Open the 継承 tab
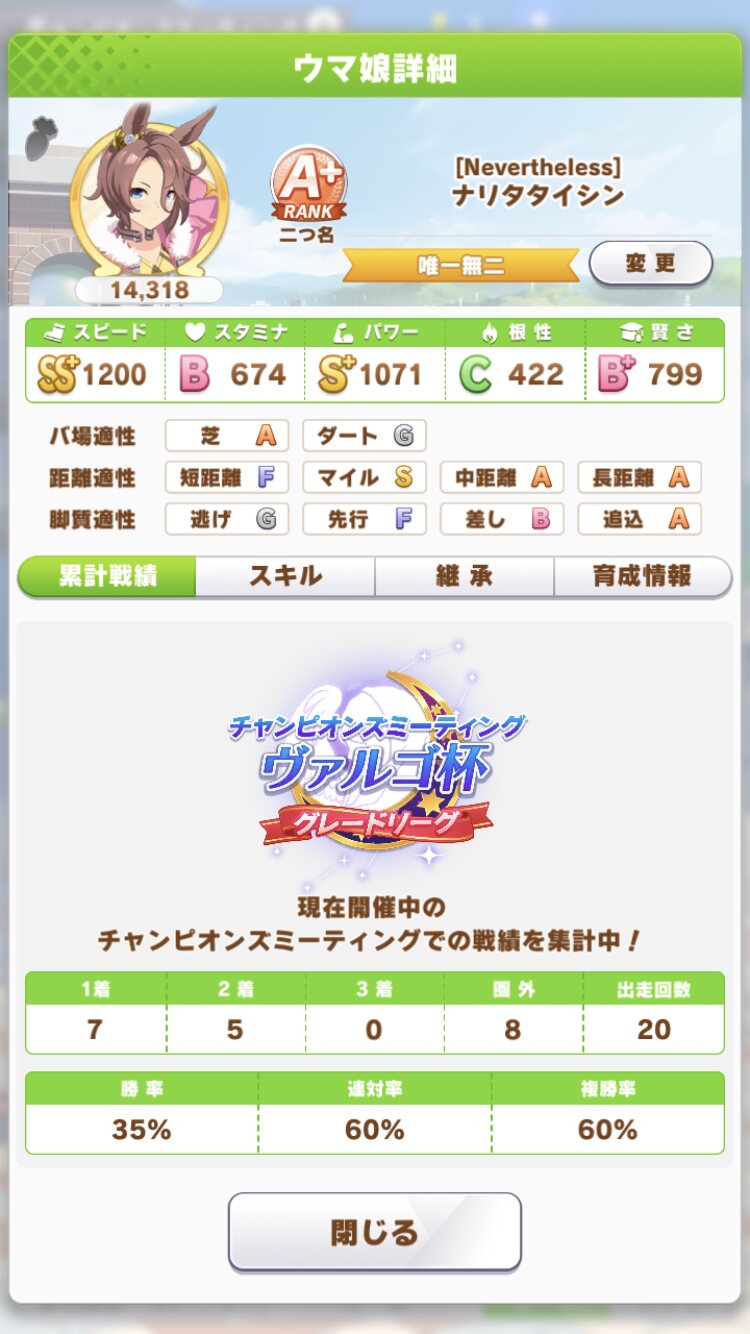The width and height of the screenshot is (750, 1334). pos(464,576)
